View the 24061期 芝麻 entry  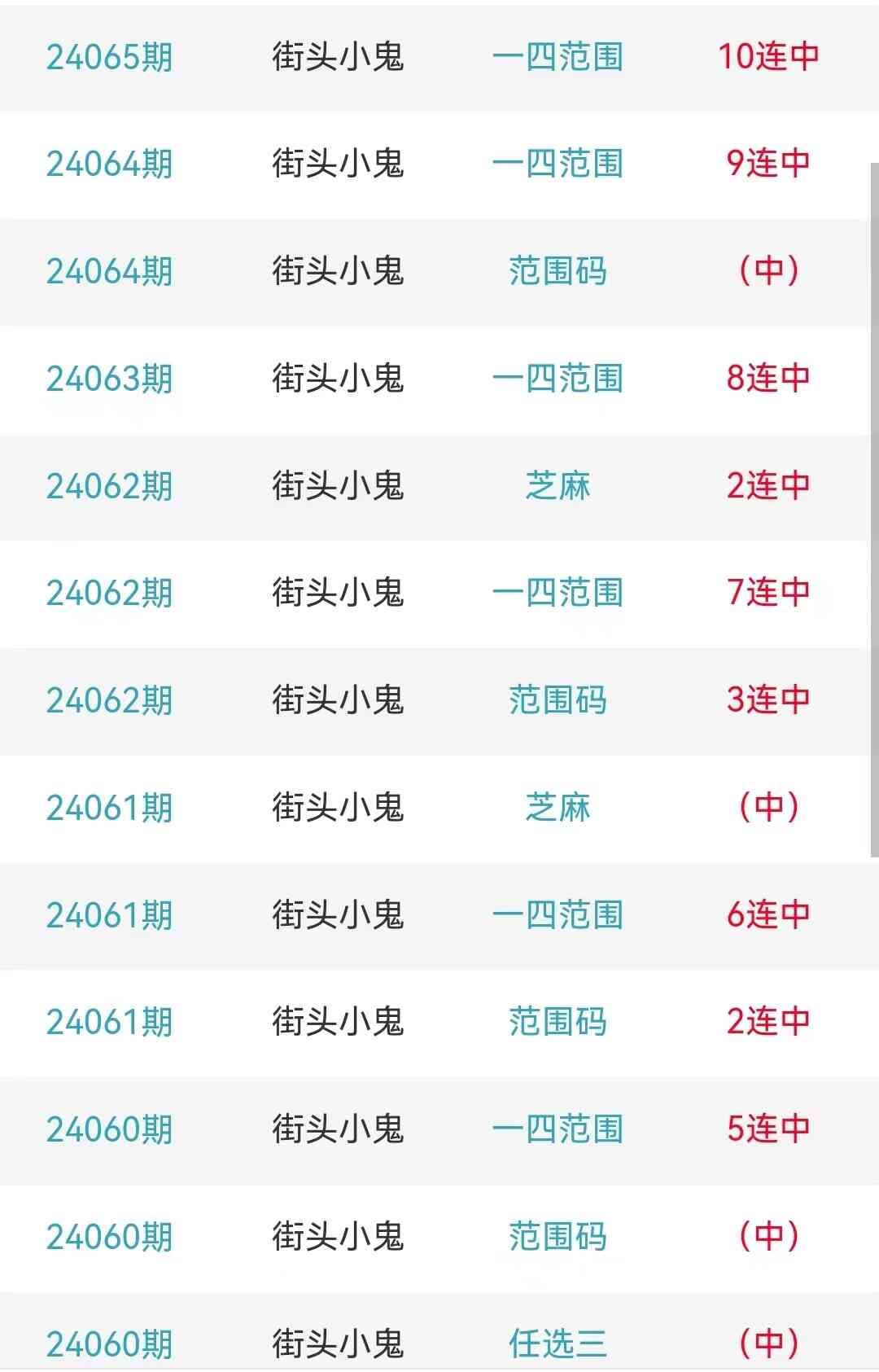click(439, 808)
